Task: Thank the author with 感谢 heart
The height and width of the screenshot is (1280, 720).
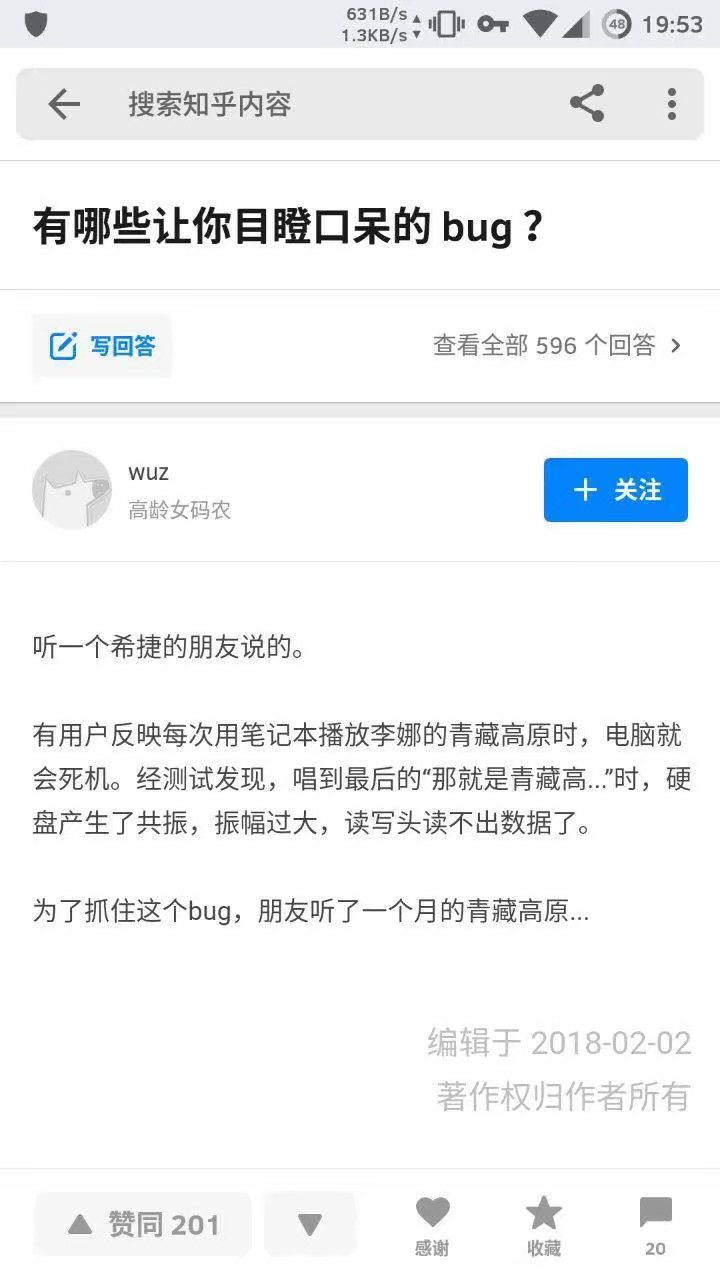Action: pyautogui.click(x=432, y=1225)
